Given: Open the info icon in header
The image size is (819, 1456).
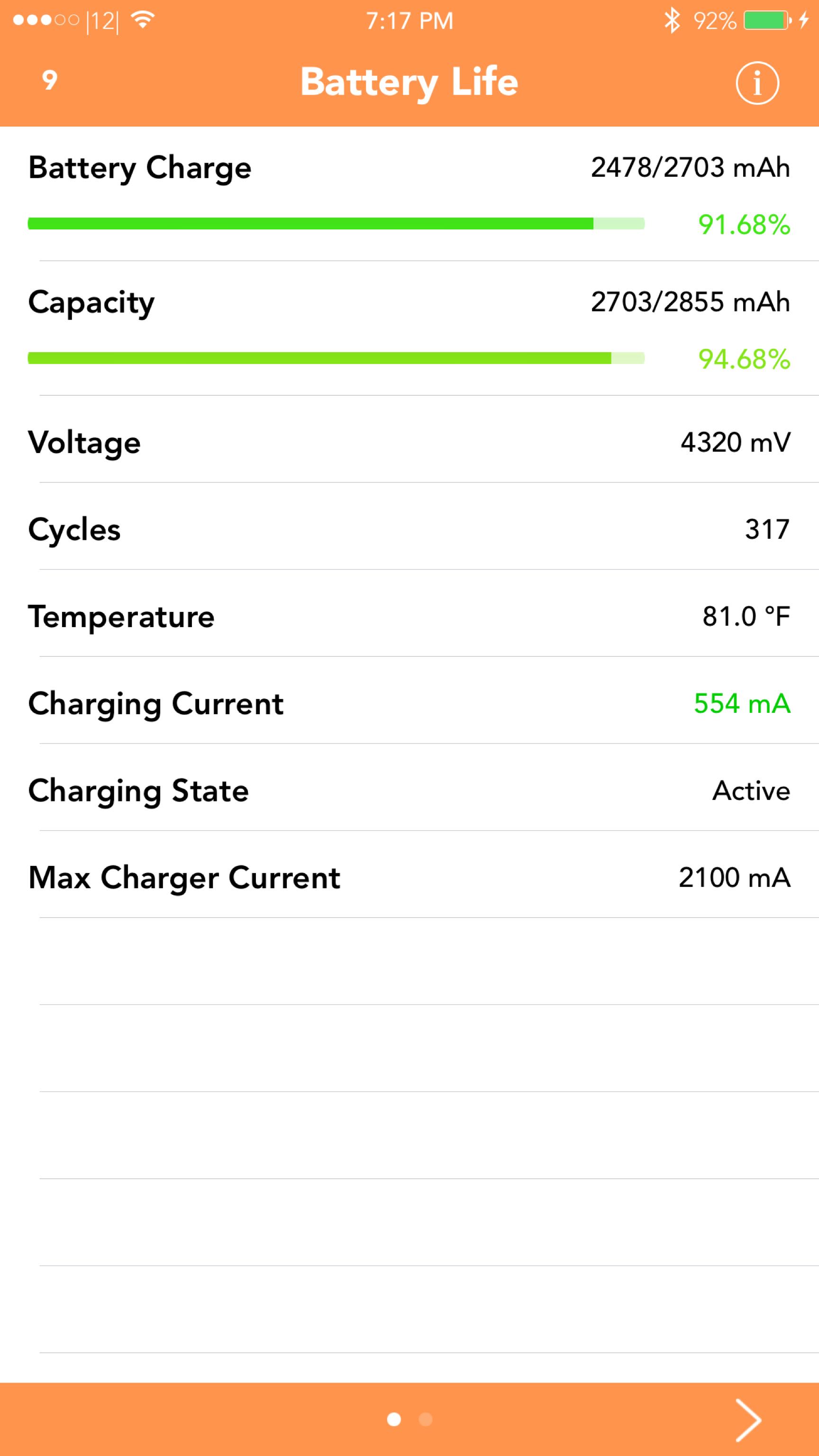Looking at the screenshot, I should (x=757, y=82).
